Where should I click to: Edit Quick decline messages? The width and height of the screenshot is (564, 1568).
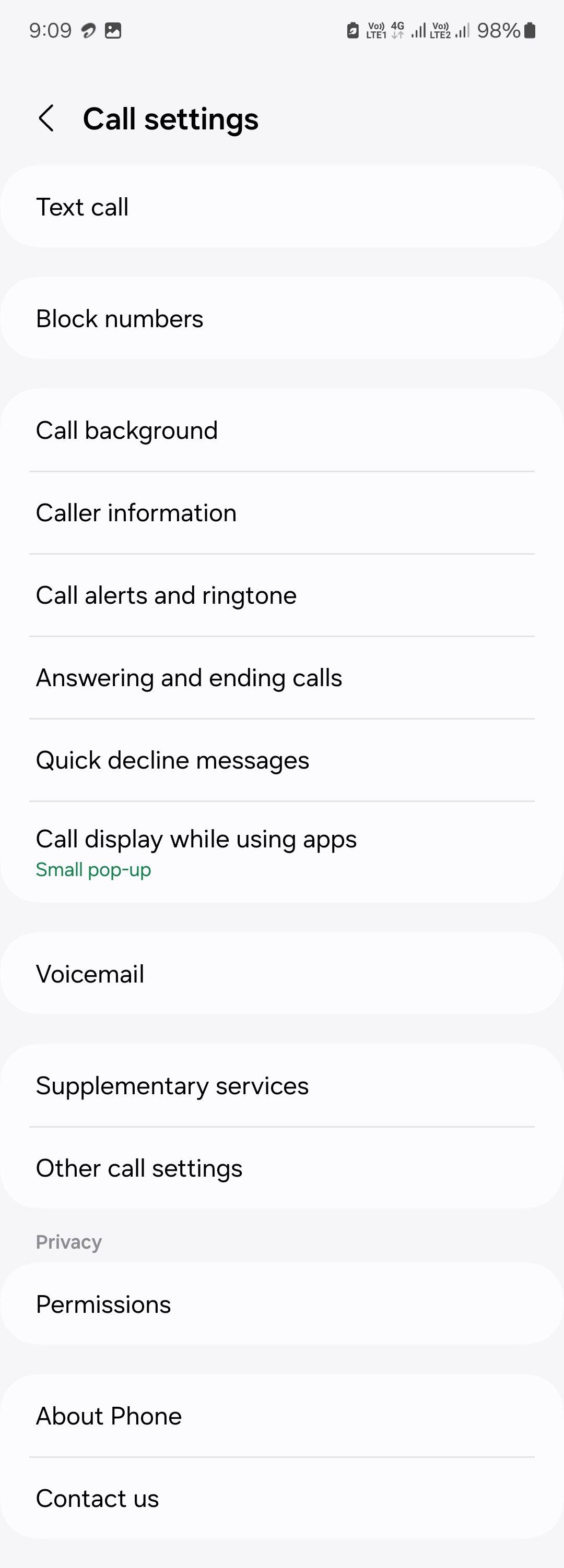(282, 759)
